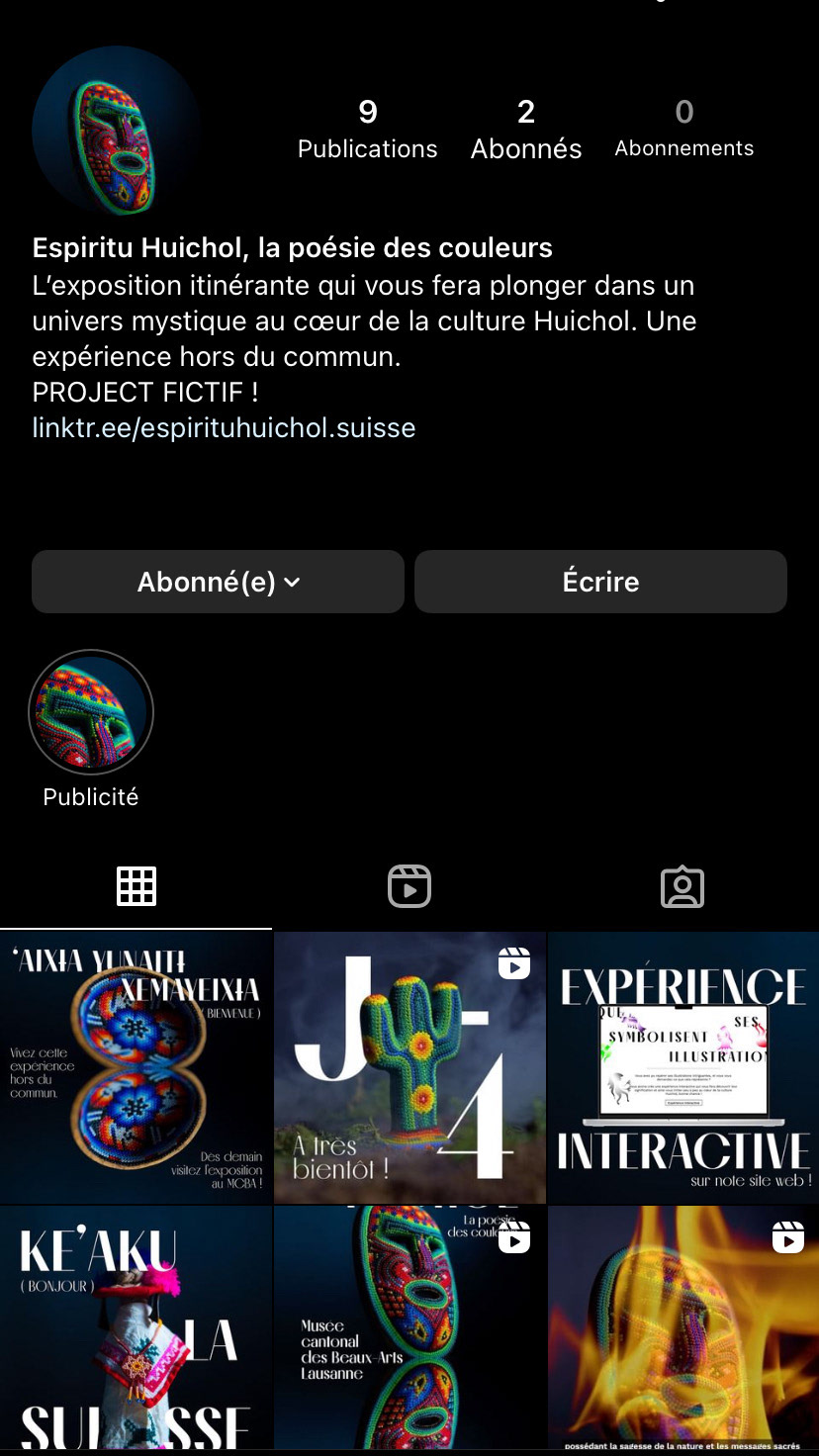
Task: Play the Musée cantonal des Beaux-Arts reel
Action: point(409,1328)
